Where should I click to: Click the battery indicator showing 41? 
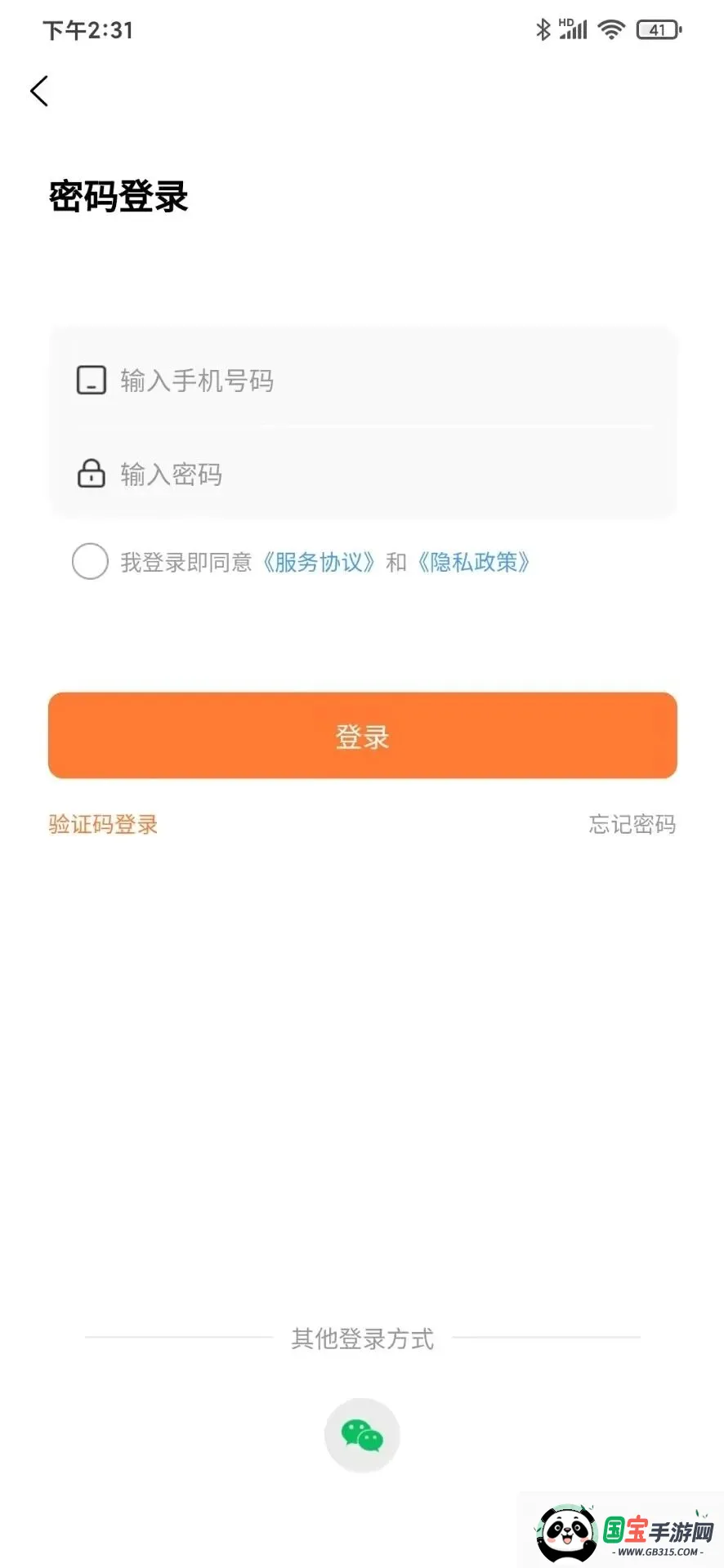[x=655, y=29]
